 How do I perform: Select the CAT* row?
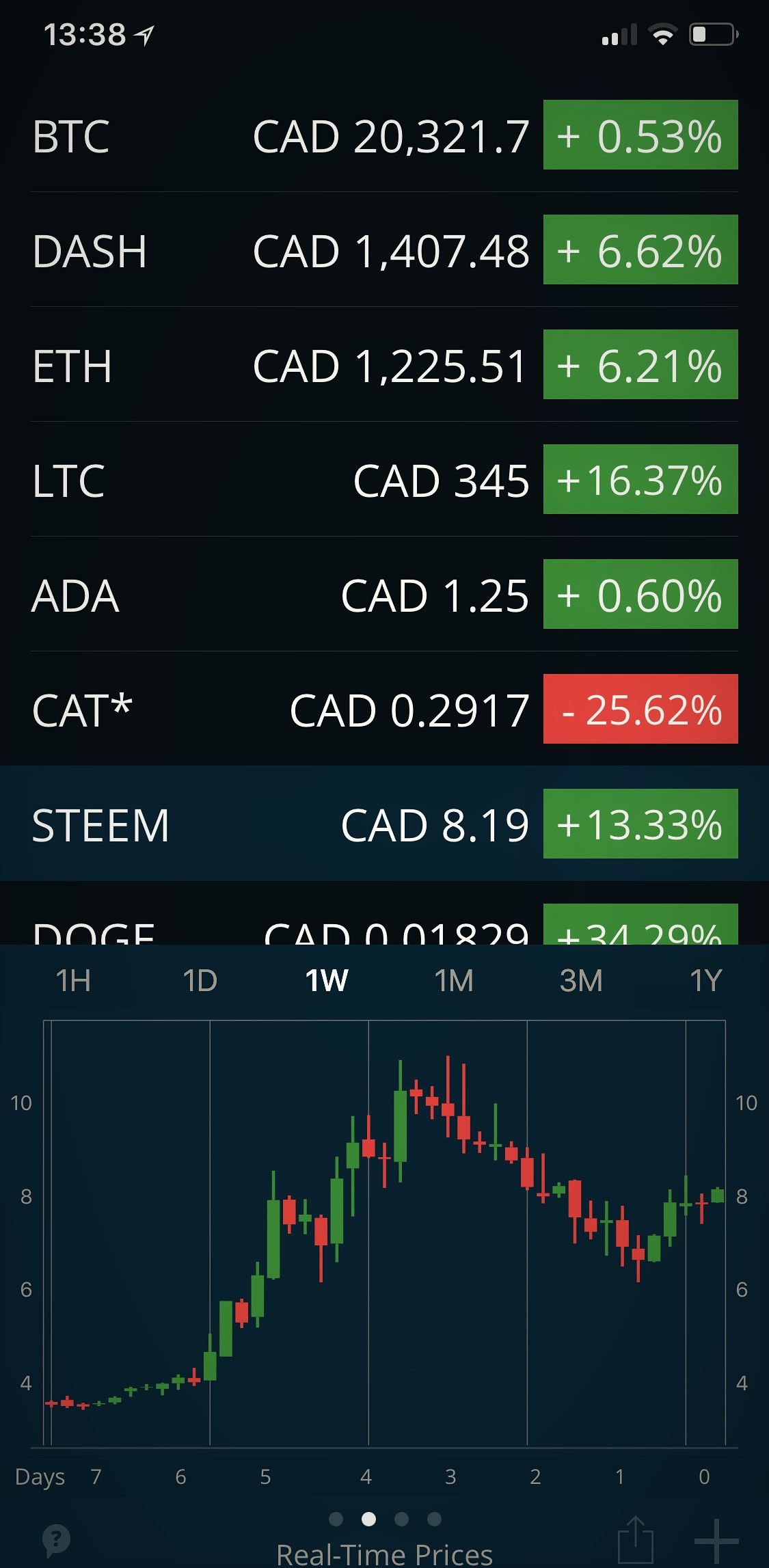tap(384, 709)
